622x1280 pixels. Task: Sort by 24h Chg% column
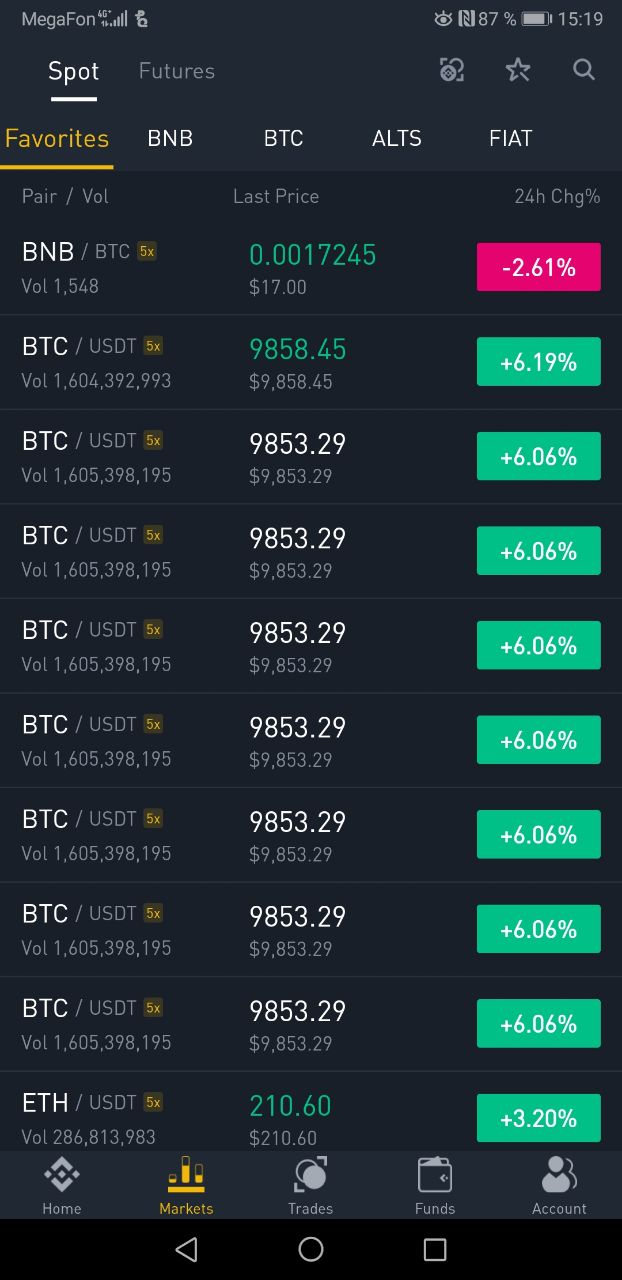557,196
